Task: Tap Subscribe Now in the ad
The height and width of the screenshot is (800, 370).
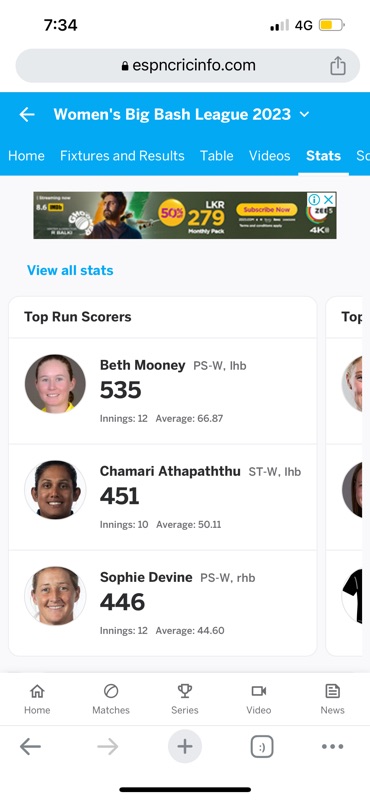Action: point(266,209)
